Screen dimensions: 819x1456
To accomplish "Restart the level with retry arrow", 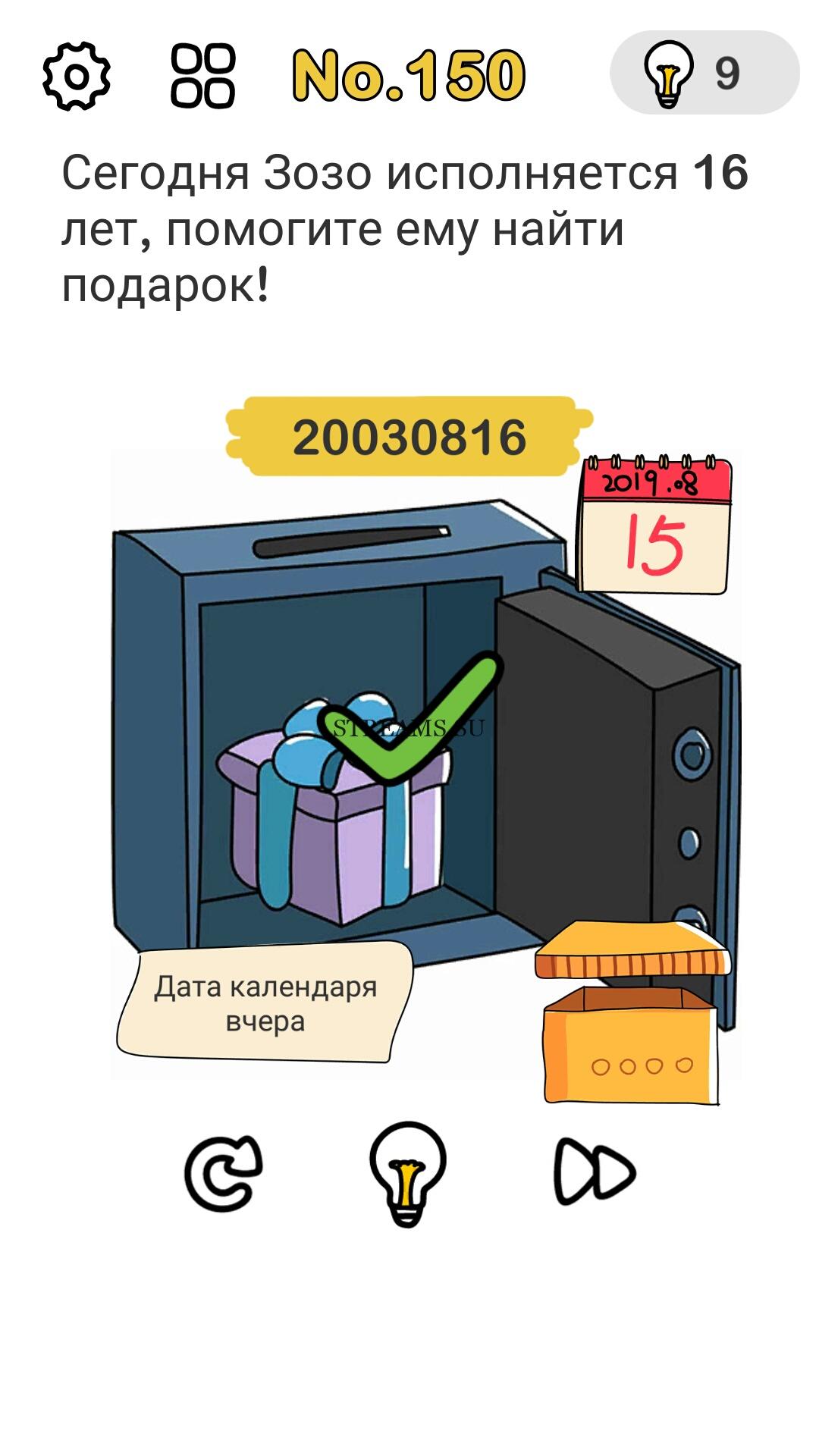I will (x=224, y=1172).
